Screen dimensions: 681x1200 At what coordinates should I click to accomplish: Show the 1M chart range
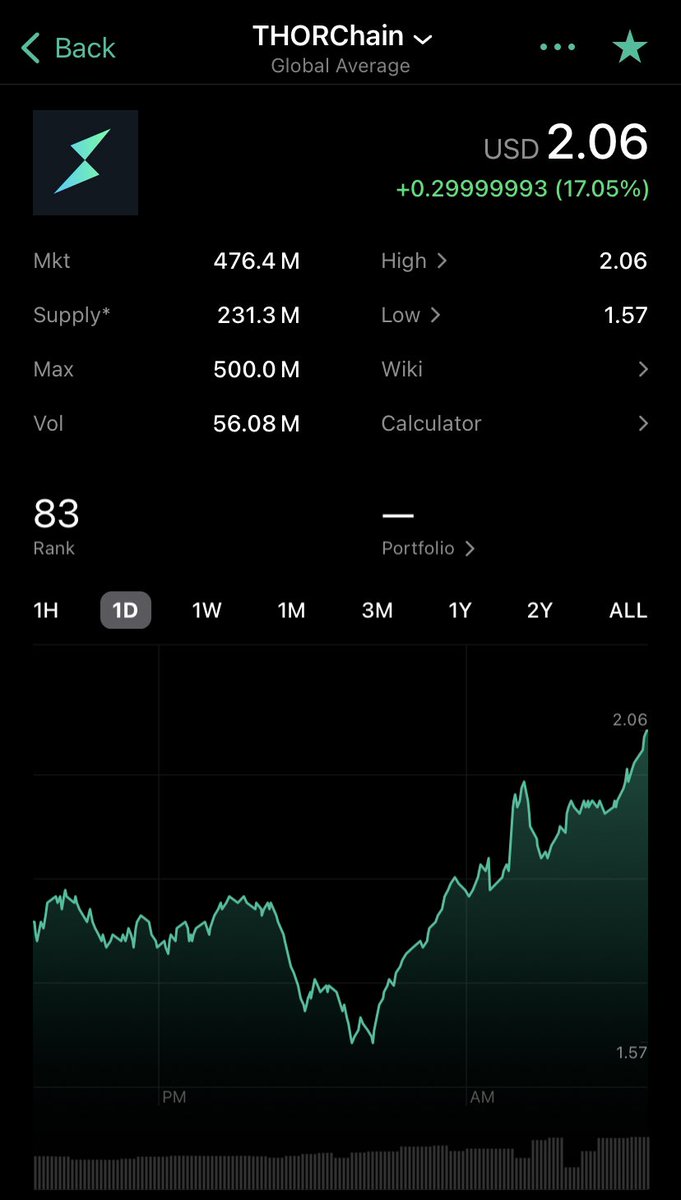[x=291, y=610]
